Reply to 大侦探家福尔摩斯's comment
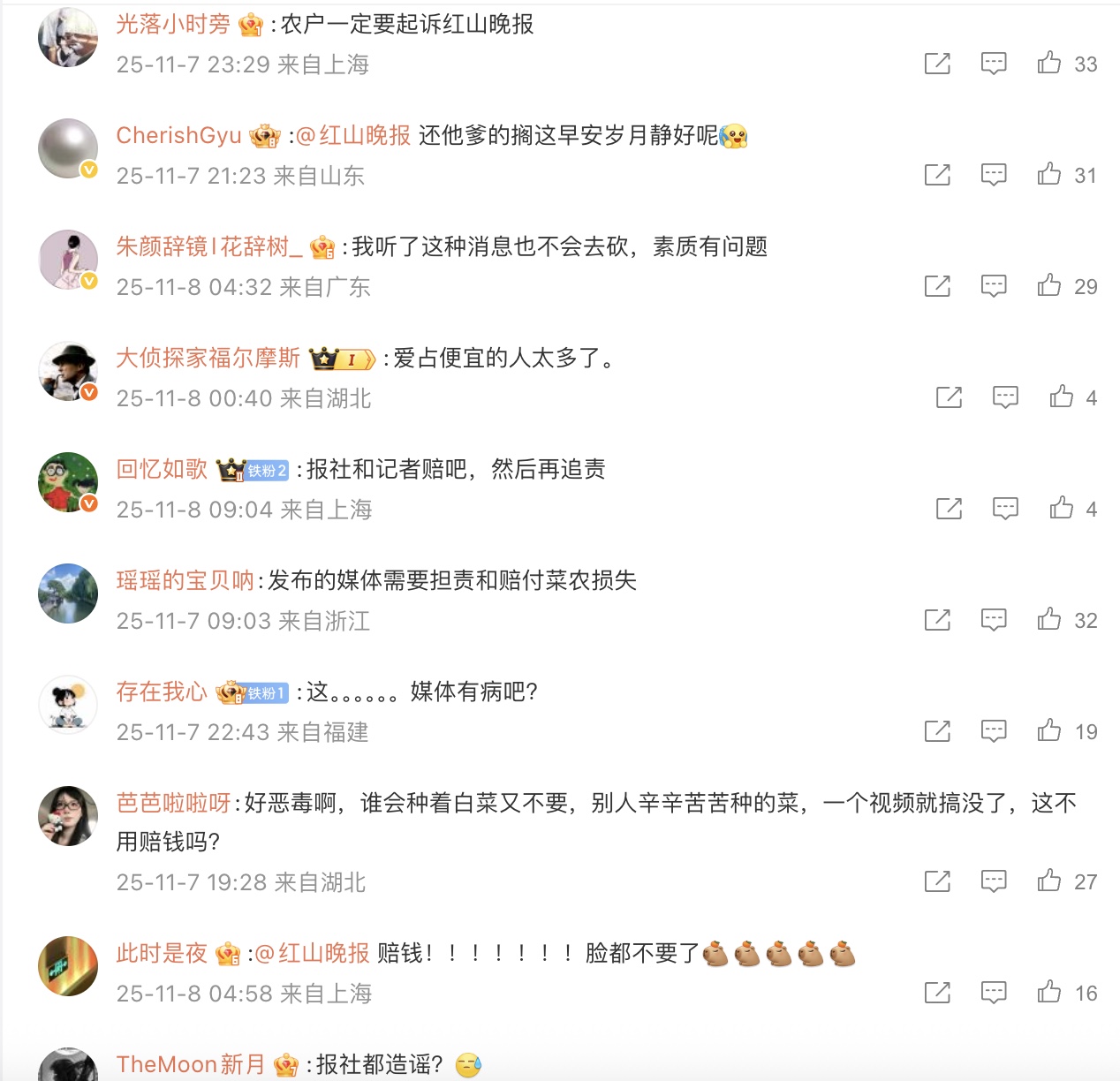1120x1081 pixels. [x=1005, y=397]
